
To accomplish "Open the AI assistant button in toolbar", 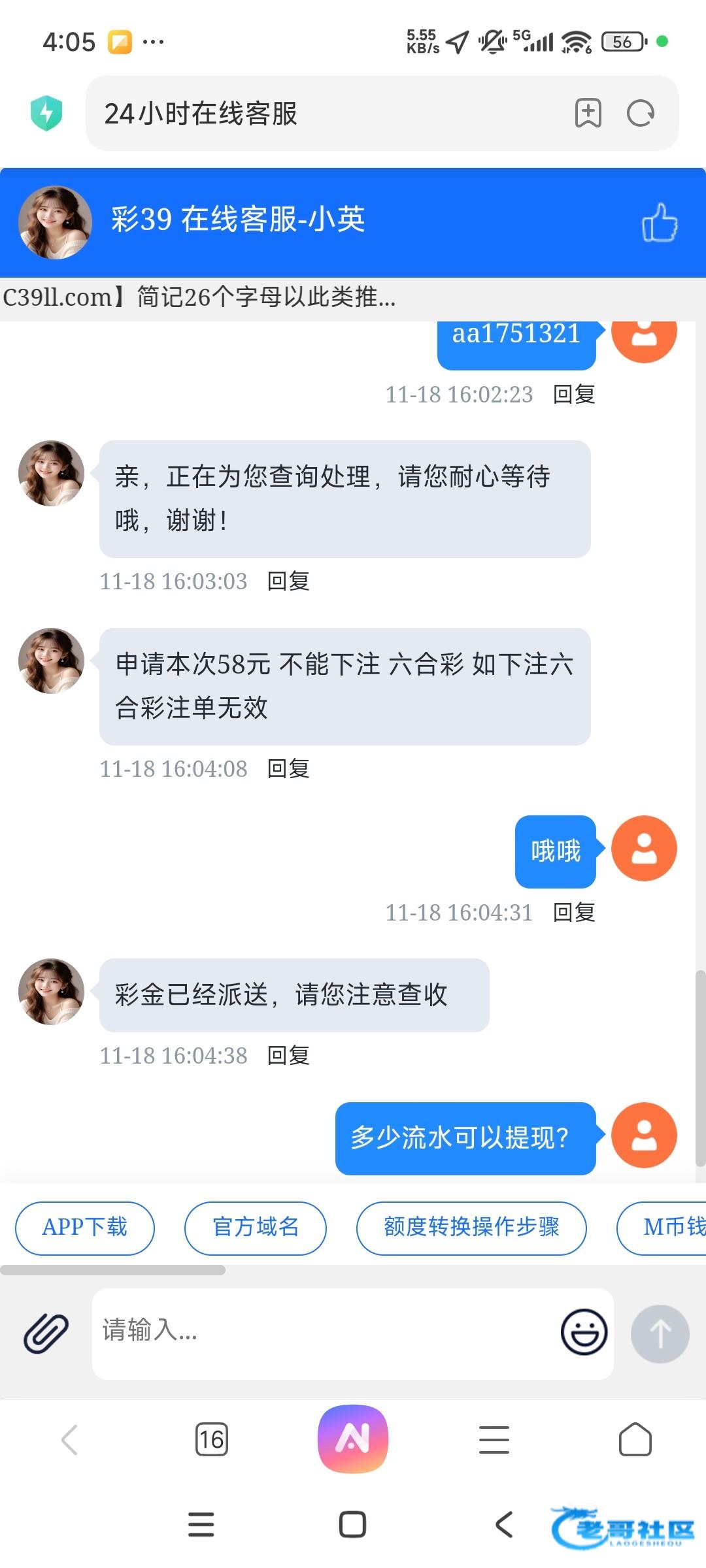I will (x=353, y=1439).
